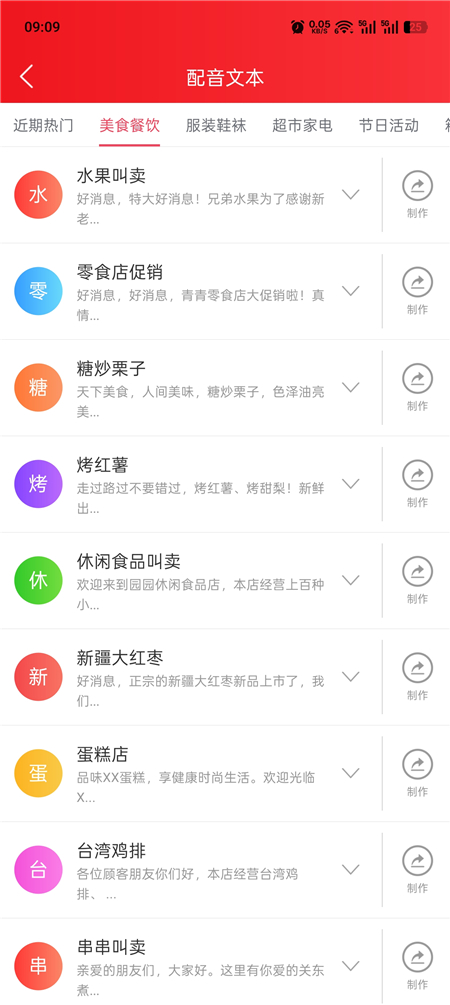Open the 新疆大红枣 script row
The image size is (450, 1005).
click(191, 677)
